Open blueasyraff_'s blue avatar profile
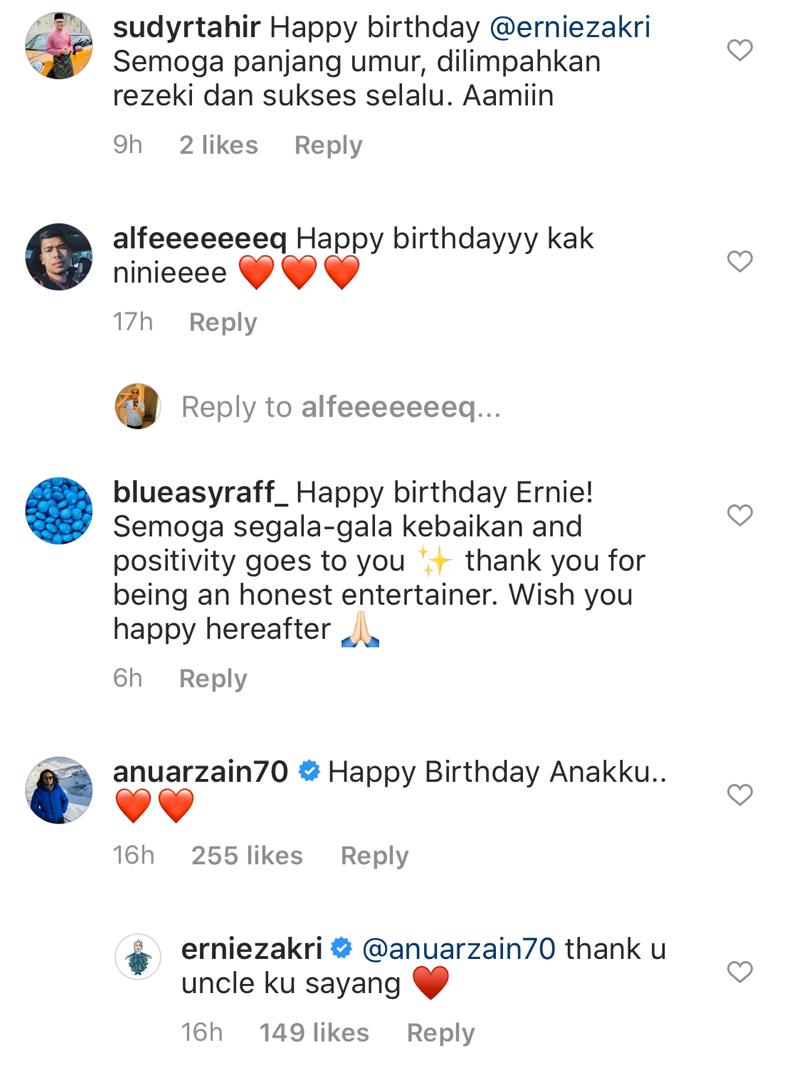 point(58,510)
